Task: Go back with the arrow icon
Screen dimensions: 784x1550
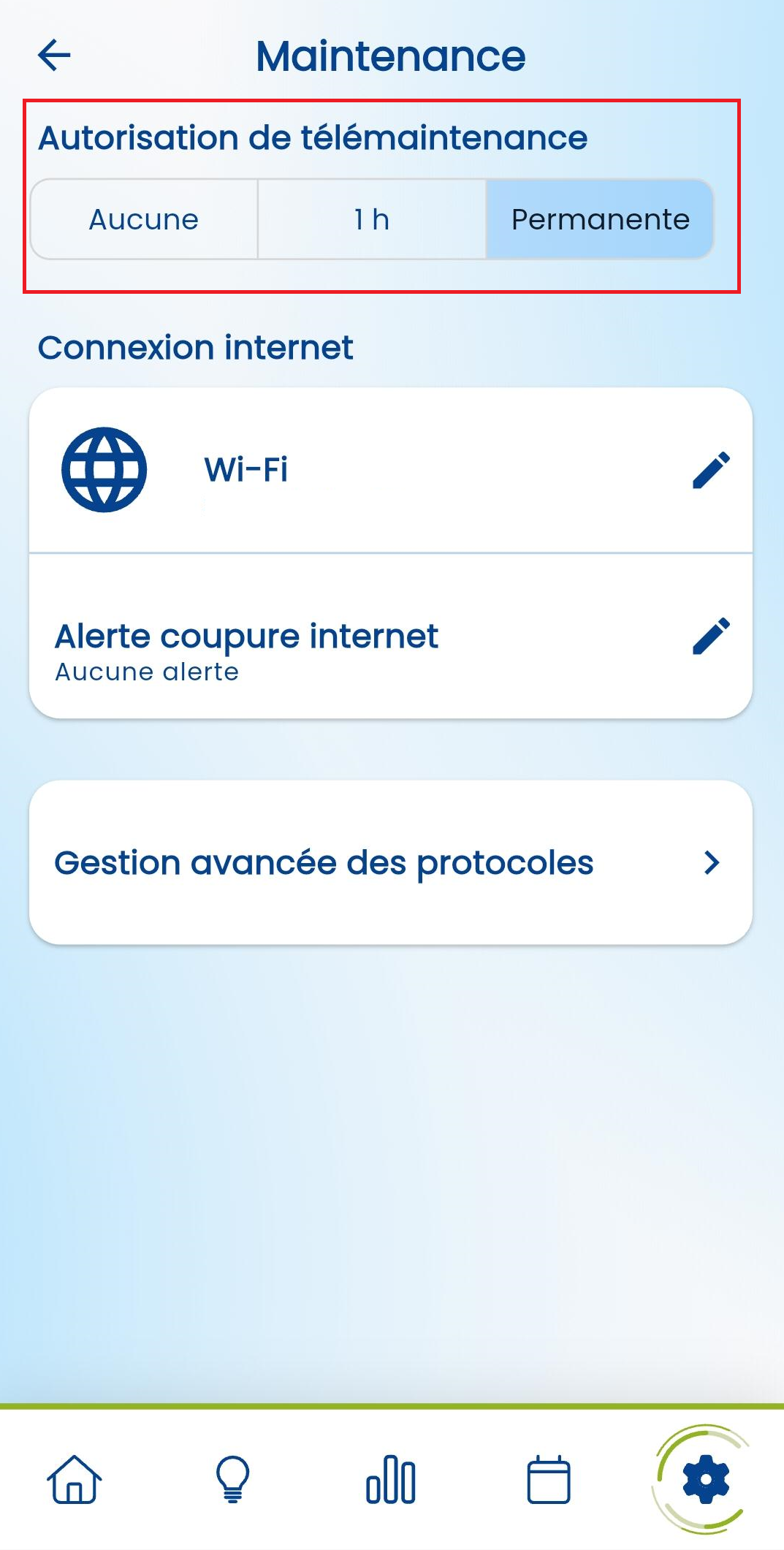Action: click(54, 55)
